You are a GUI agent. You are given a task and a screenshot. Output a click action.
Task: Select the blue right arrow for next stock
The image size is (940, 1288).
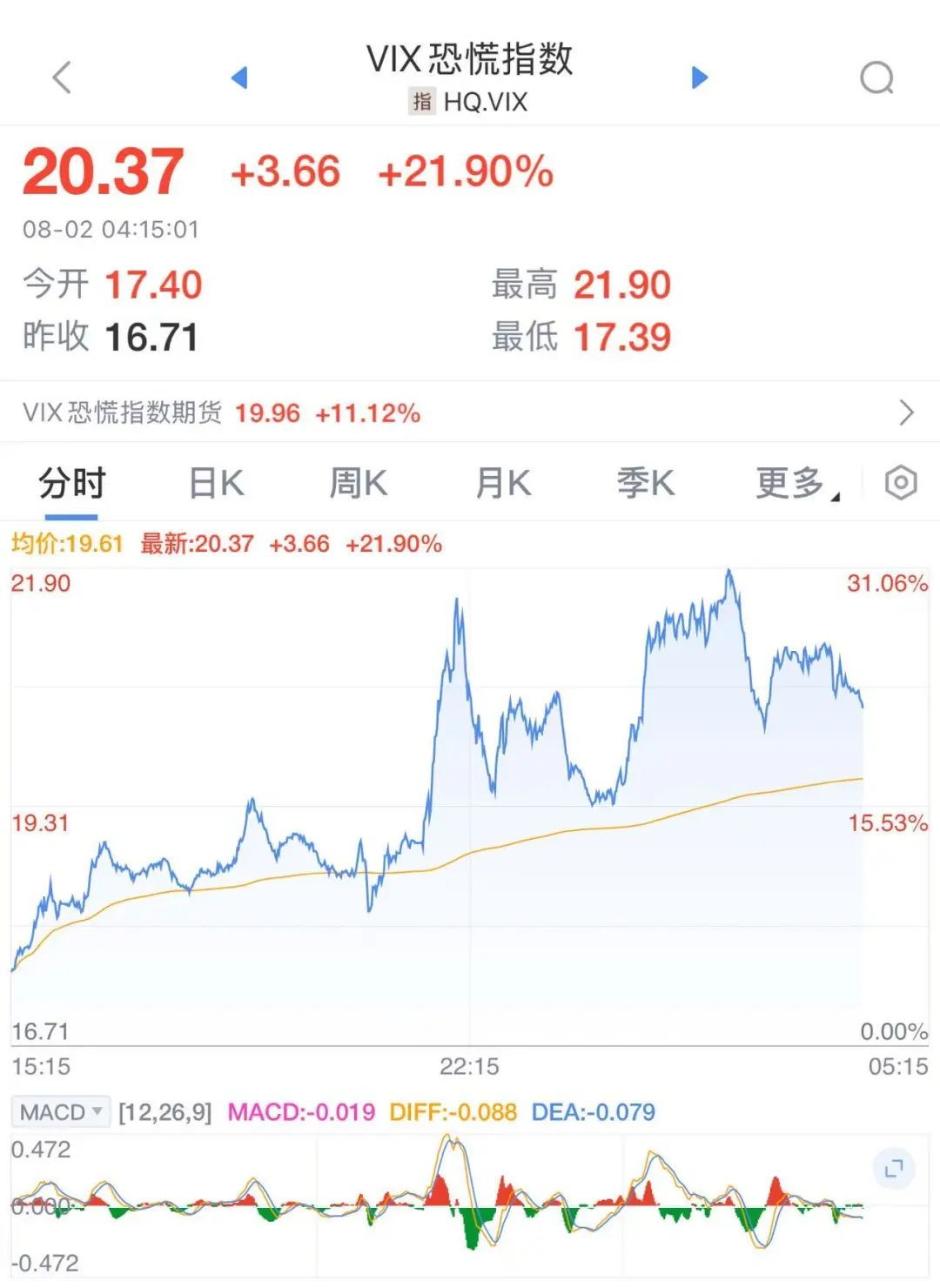[x=698, y=77]
